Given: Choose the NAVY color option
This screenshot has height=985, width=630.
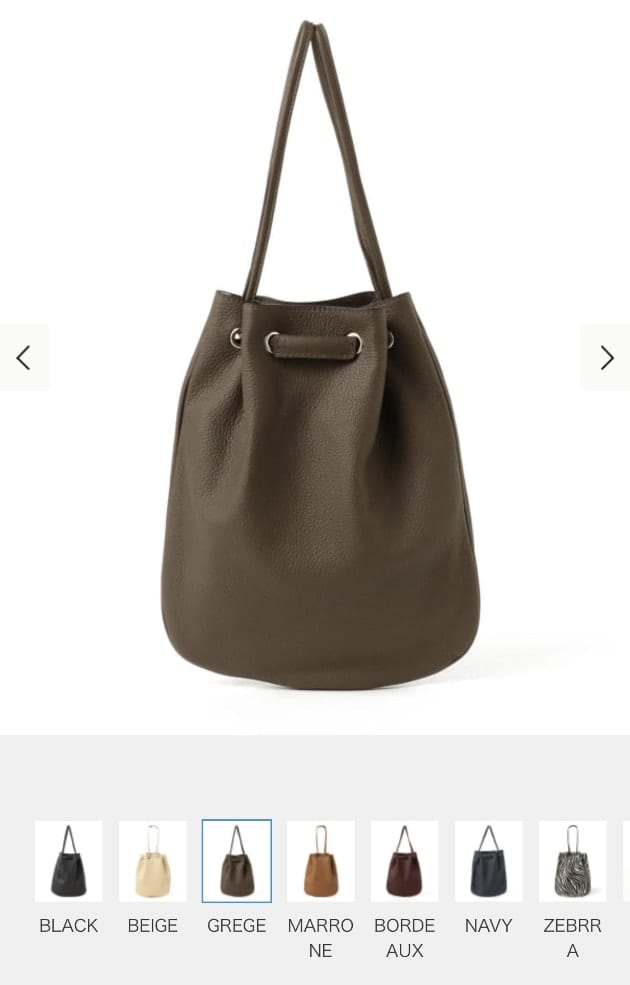Looking at the screenshot, I should [488, 861].
